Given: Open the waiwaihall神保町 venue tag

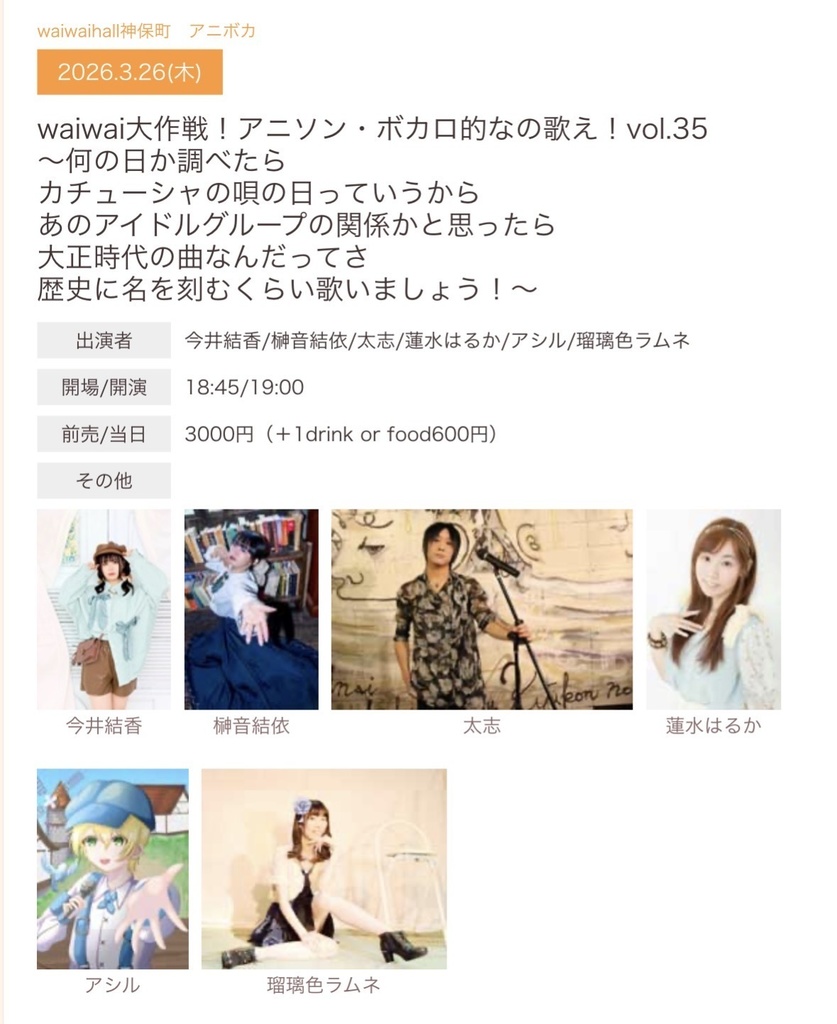Looking at the screenshot, I should [x=103, y=31].
